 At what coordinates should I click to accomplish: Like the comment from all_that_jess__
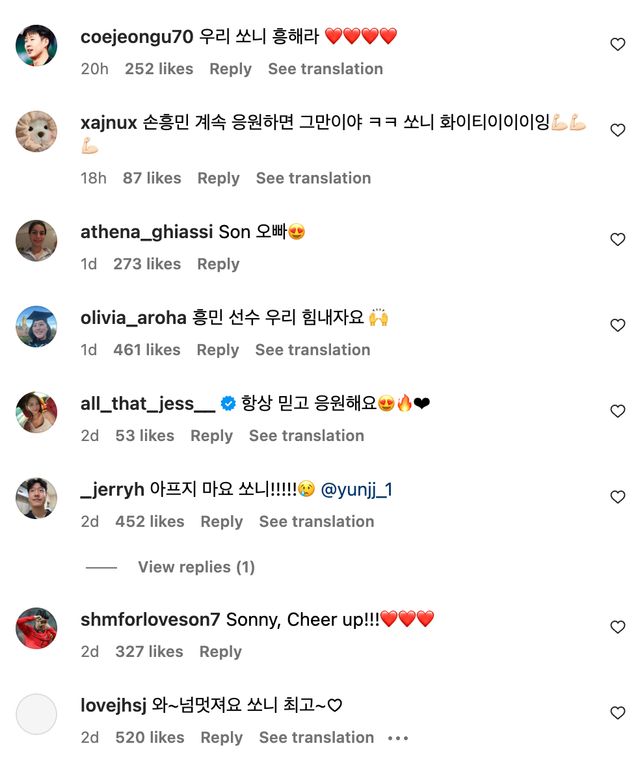(x=617, y=411)
